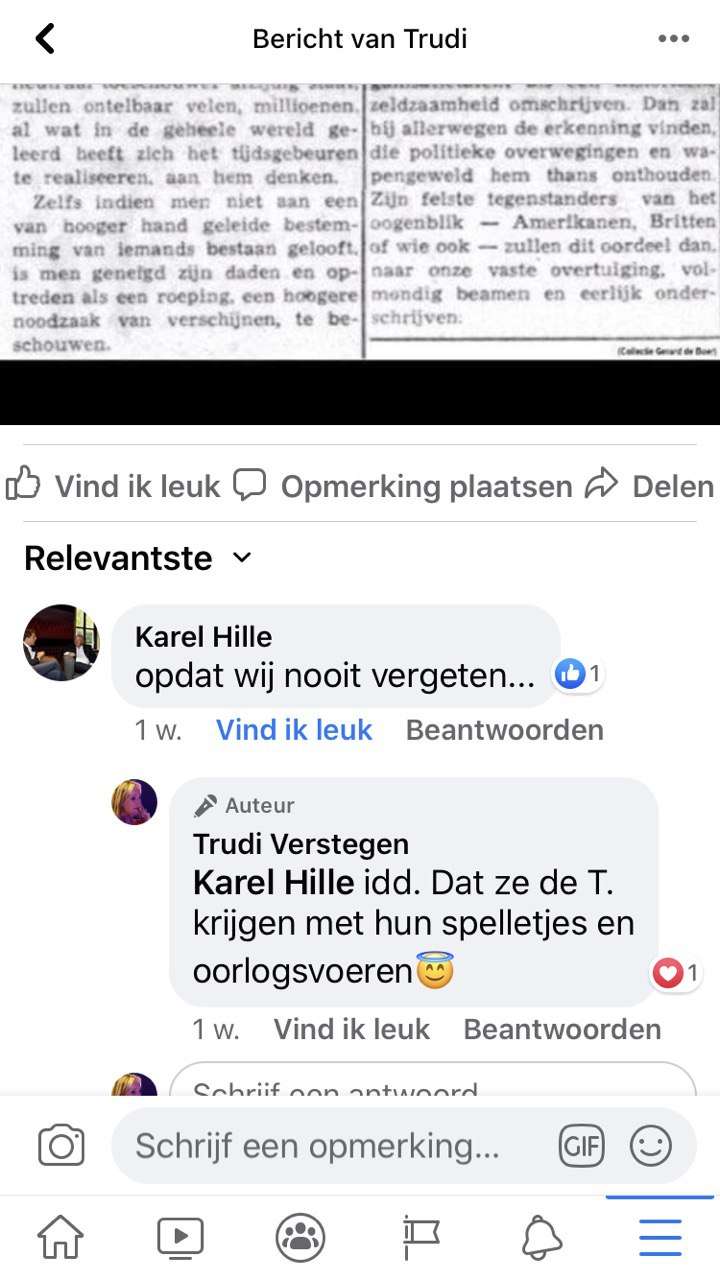The height and width of the screenshot is (1280, 720).
Task: Open the newspaper clipping image
Action: click(360, 220)
